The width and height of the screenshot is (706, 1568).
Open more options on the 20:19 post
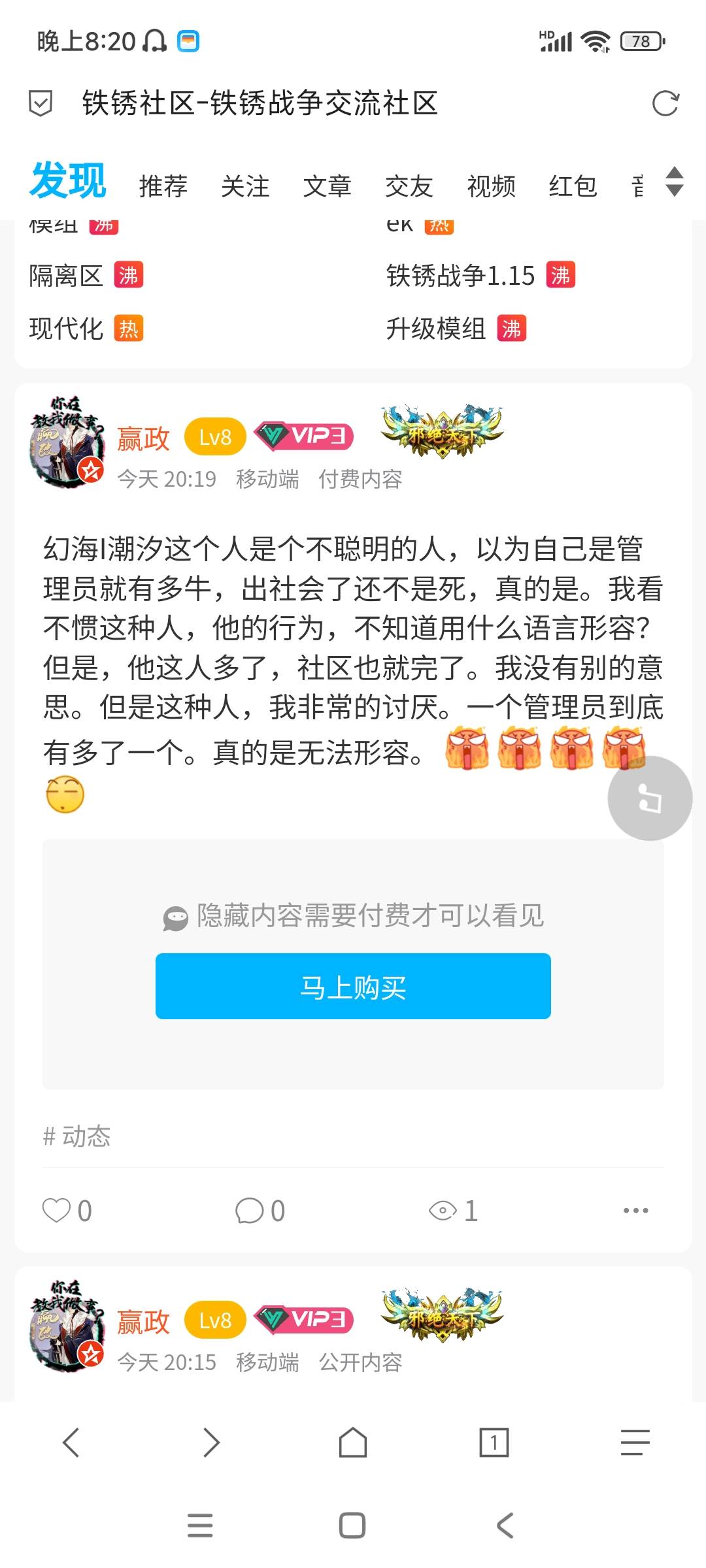point(635,1211)
